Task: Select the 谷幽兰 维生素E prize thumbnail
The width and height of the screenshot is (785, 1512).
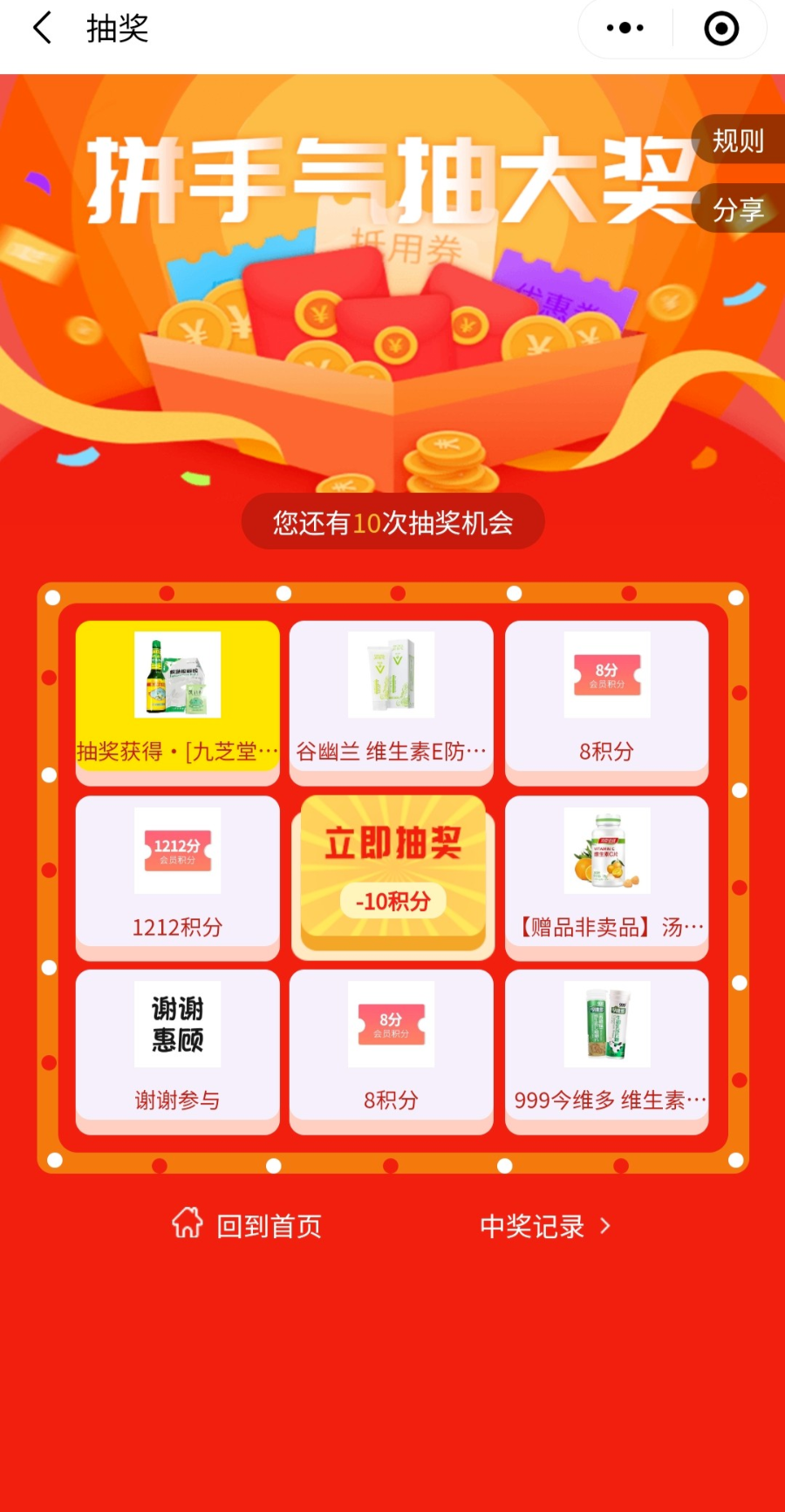Action: [391, 676]
